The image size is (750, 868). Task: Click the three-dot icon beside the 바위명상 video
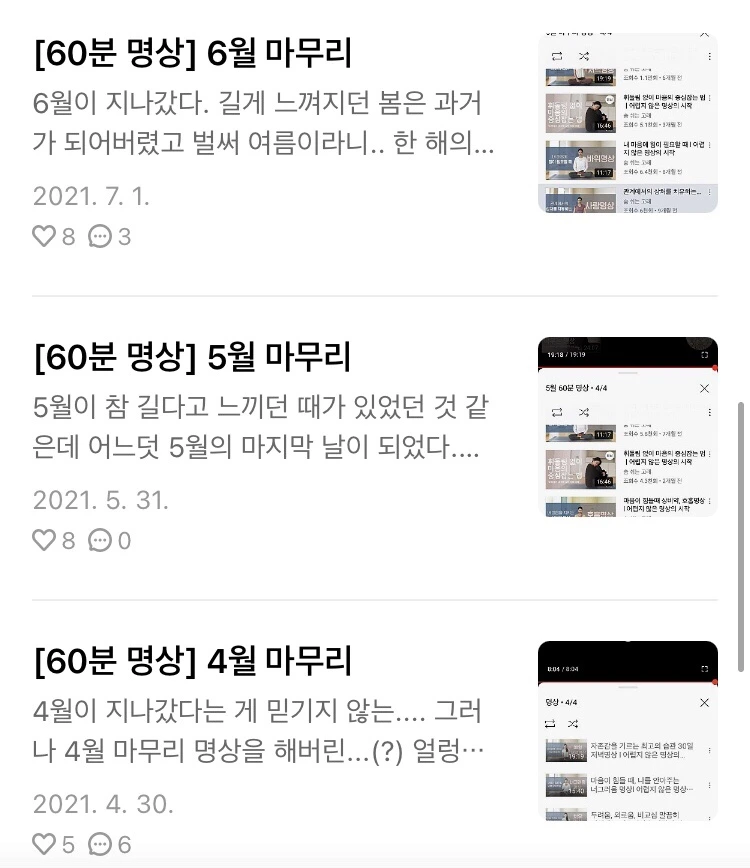[711, 144]
